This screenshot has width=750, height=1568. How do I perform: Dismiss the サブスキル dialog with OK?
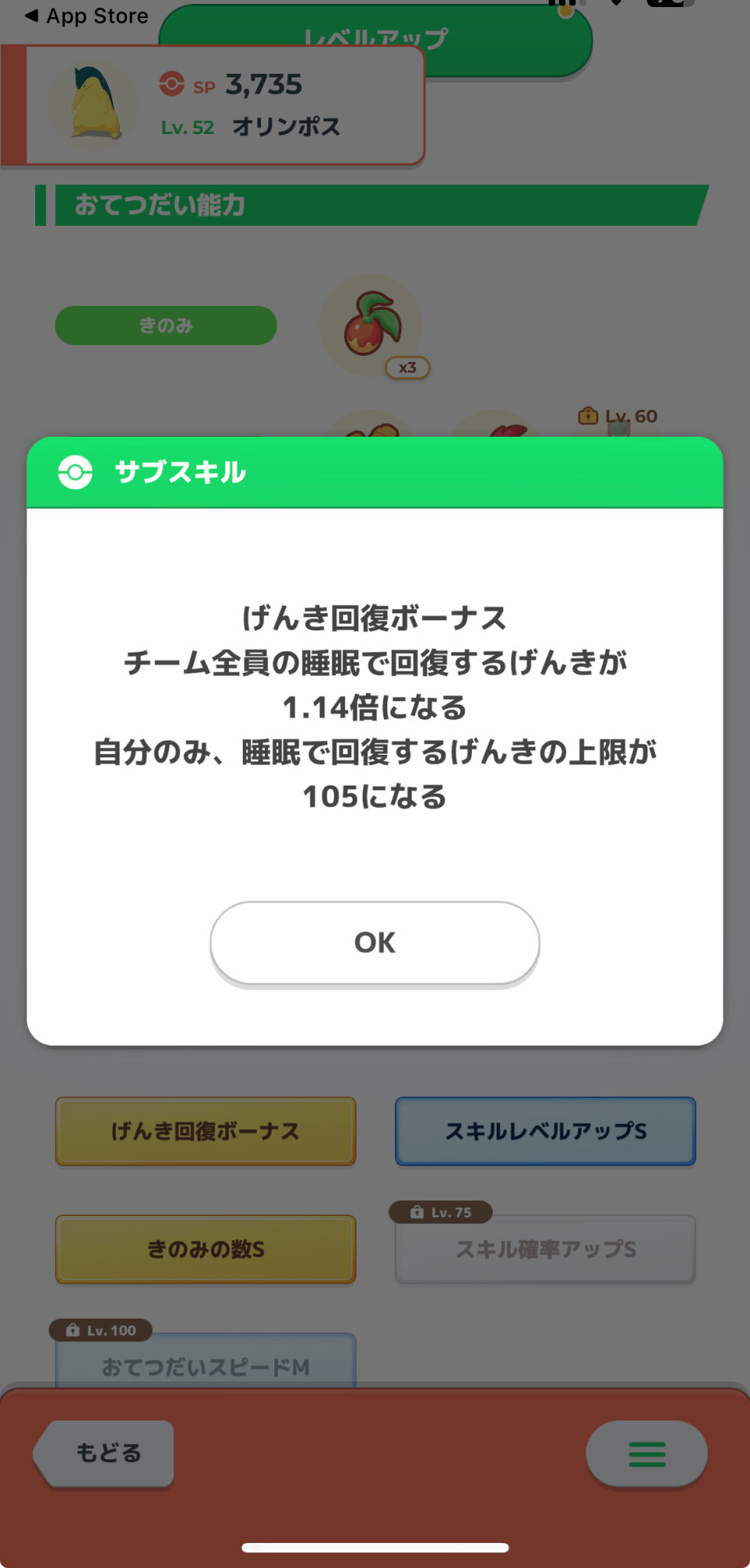[x=375, y=942]
